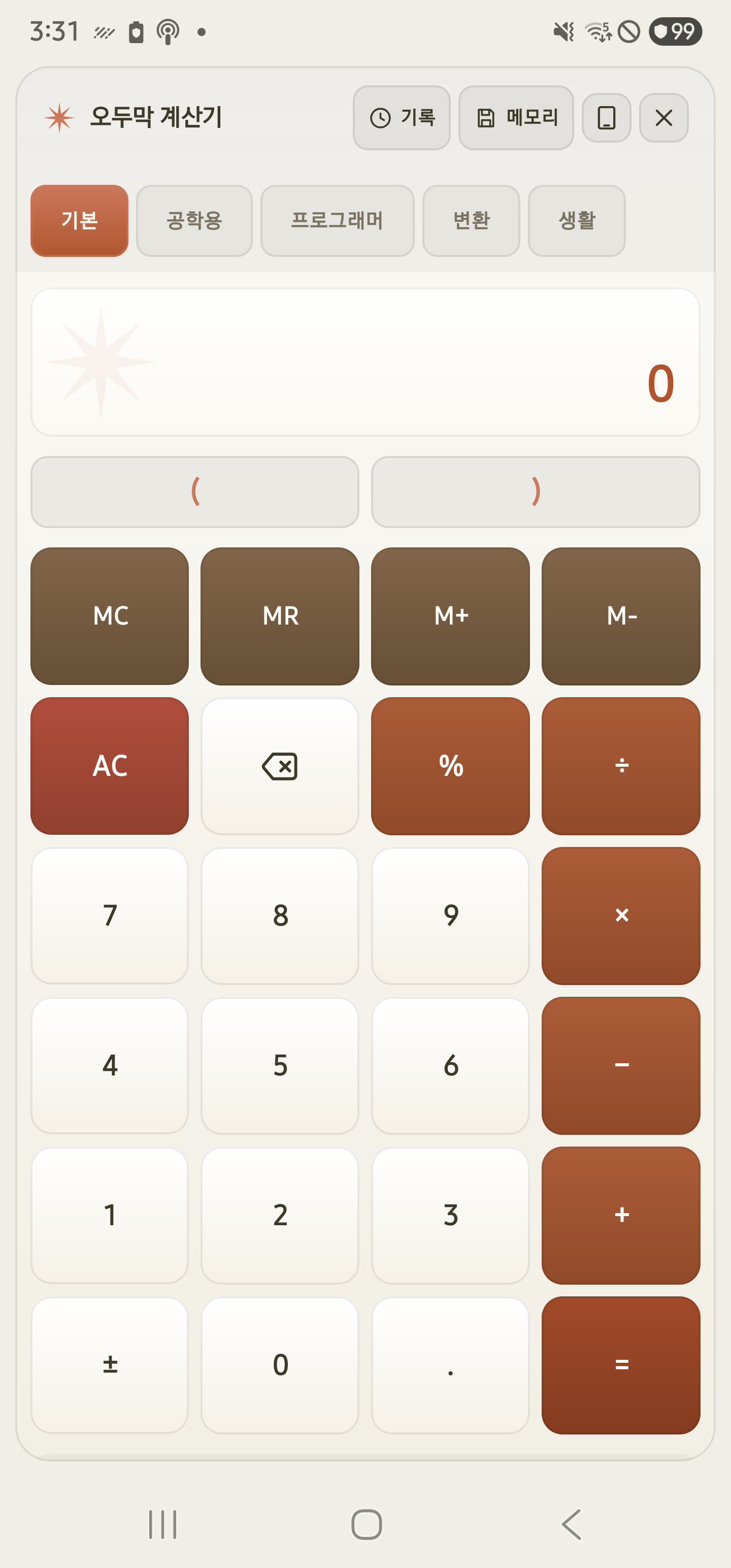
Task: Open the 메모리 memory panel
Action: [x=516, y=117]
